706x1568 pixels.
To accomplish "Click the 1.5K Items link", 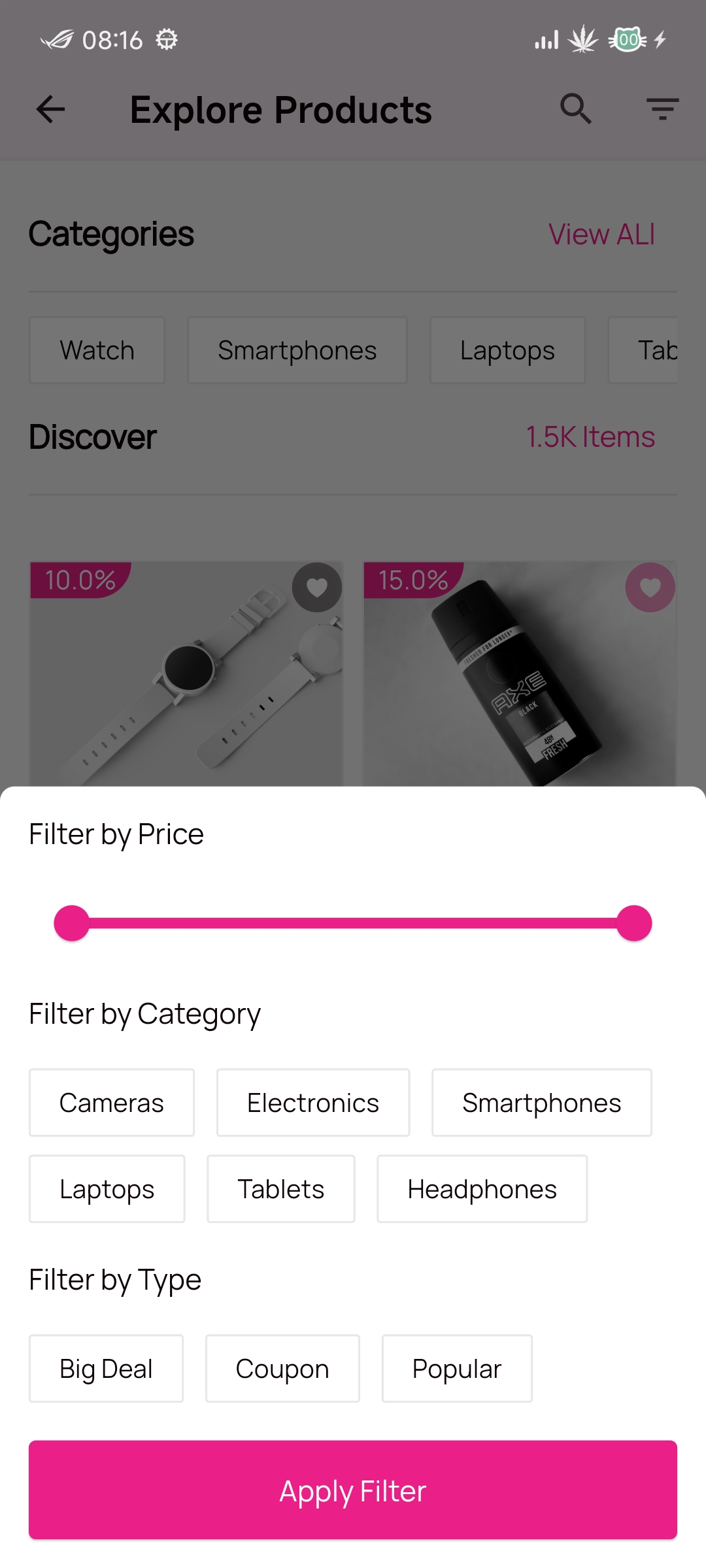I will click(x=591, y=436).
